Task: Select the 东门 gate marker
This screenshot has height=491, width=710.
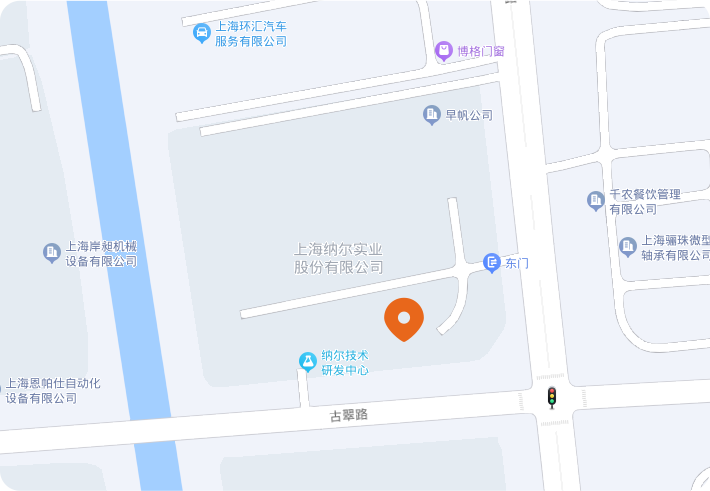Action: tap(492, 263)
